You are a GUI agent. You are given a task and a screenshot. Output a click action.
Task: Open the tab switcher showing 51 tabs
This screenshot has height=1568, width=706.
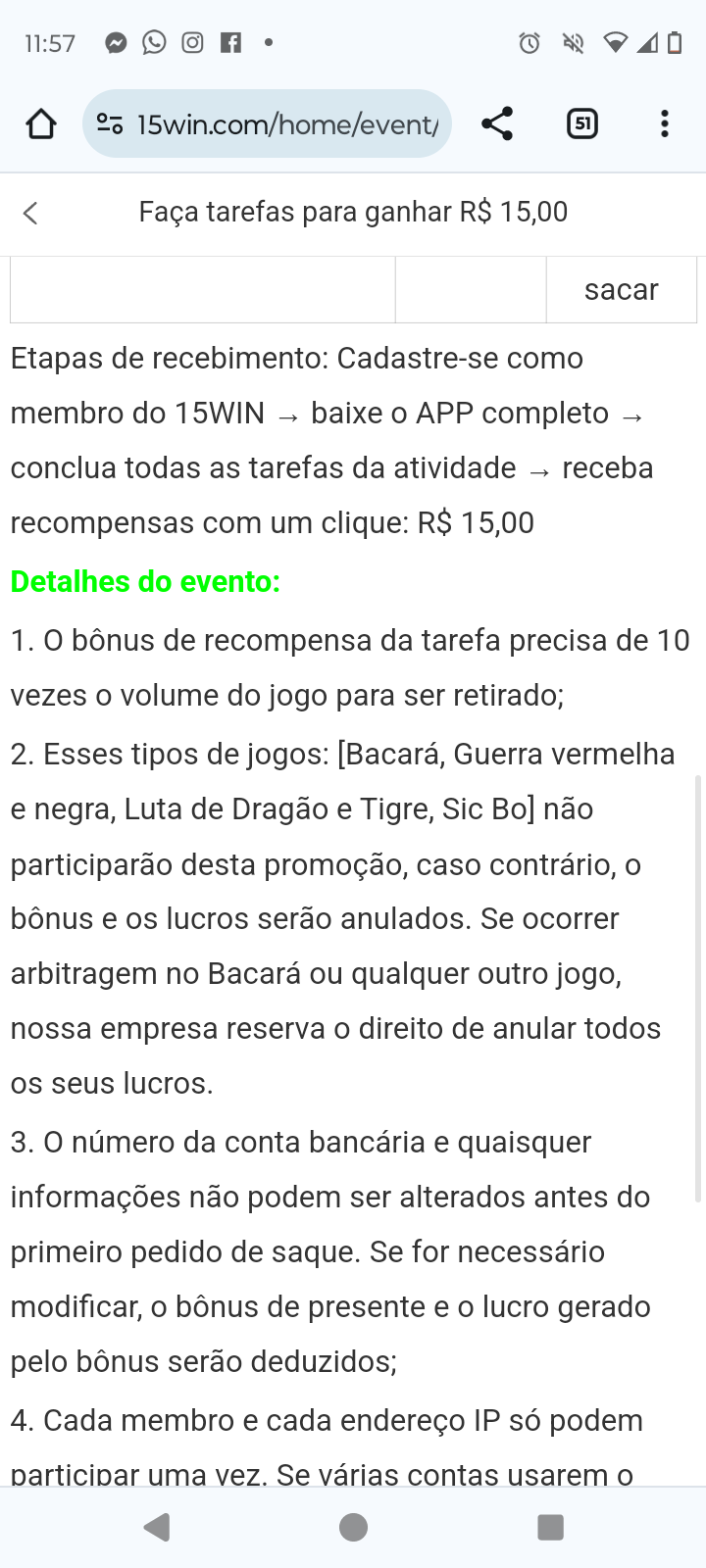(x=582, y=124)
